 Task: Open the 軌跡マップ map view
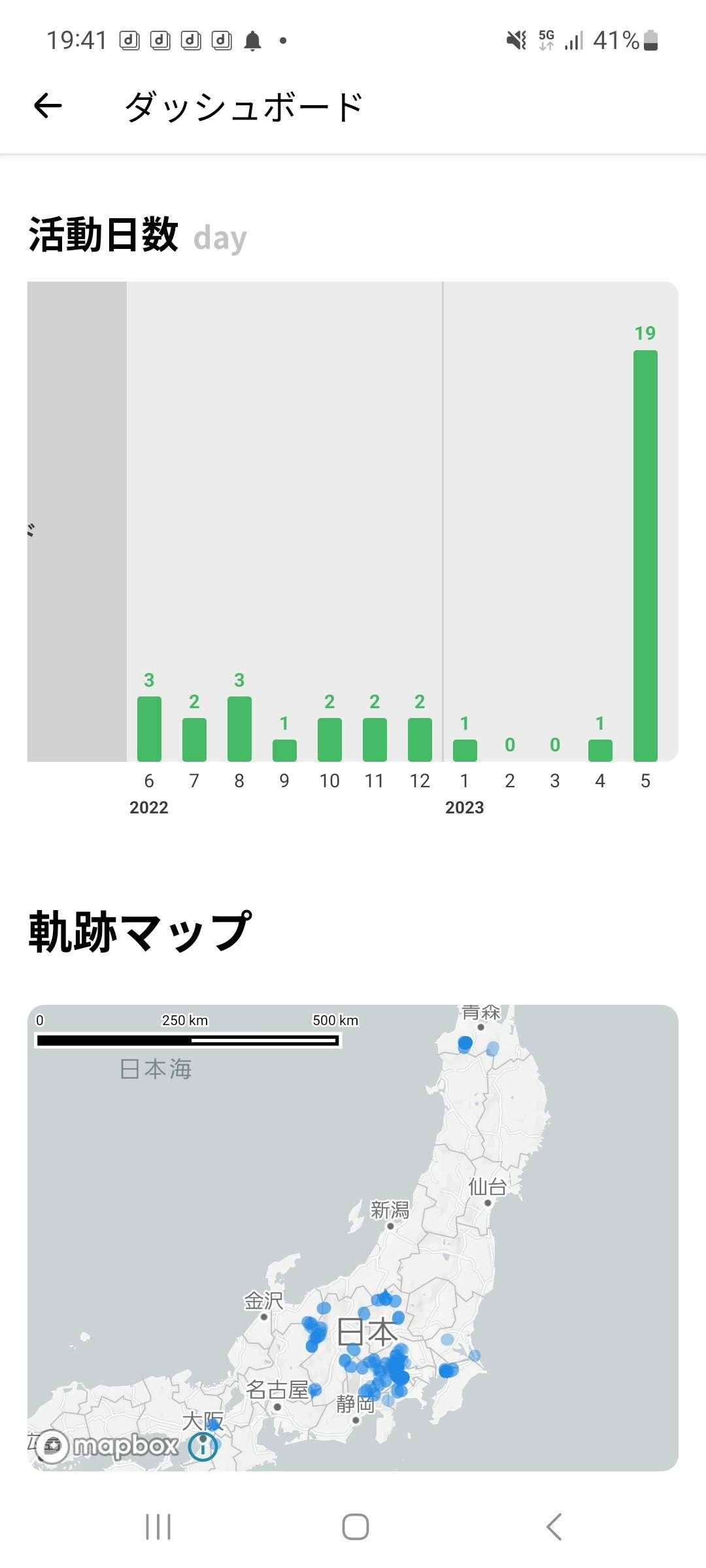[353, 1237]
